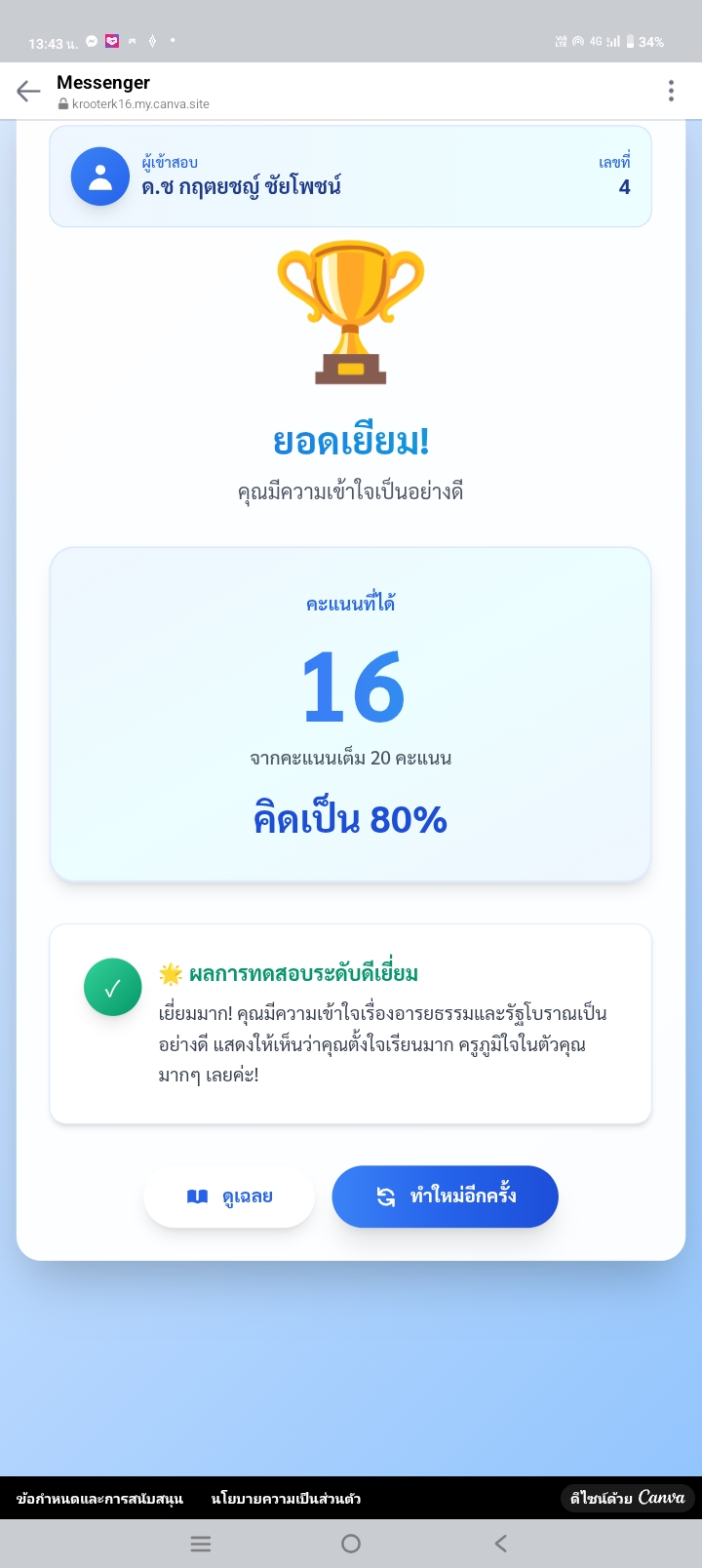Go back using the top-left arrow
Viewport: 702px width, 1568px height.
tap(28, 92)
